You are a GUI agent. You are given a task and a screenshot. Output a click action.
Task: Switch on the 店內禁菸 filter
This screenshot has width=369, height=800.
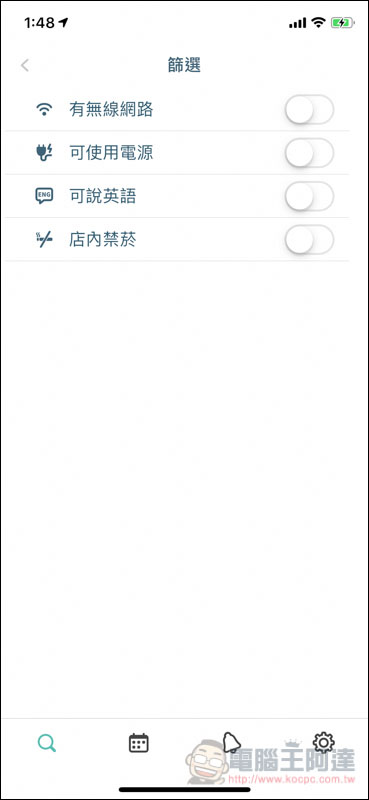[309, 240]
